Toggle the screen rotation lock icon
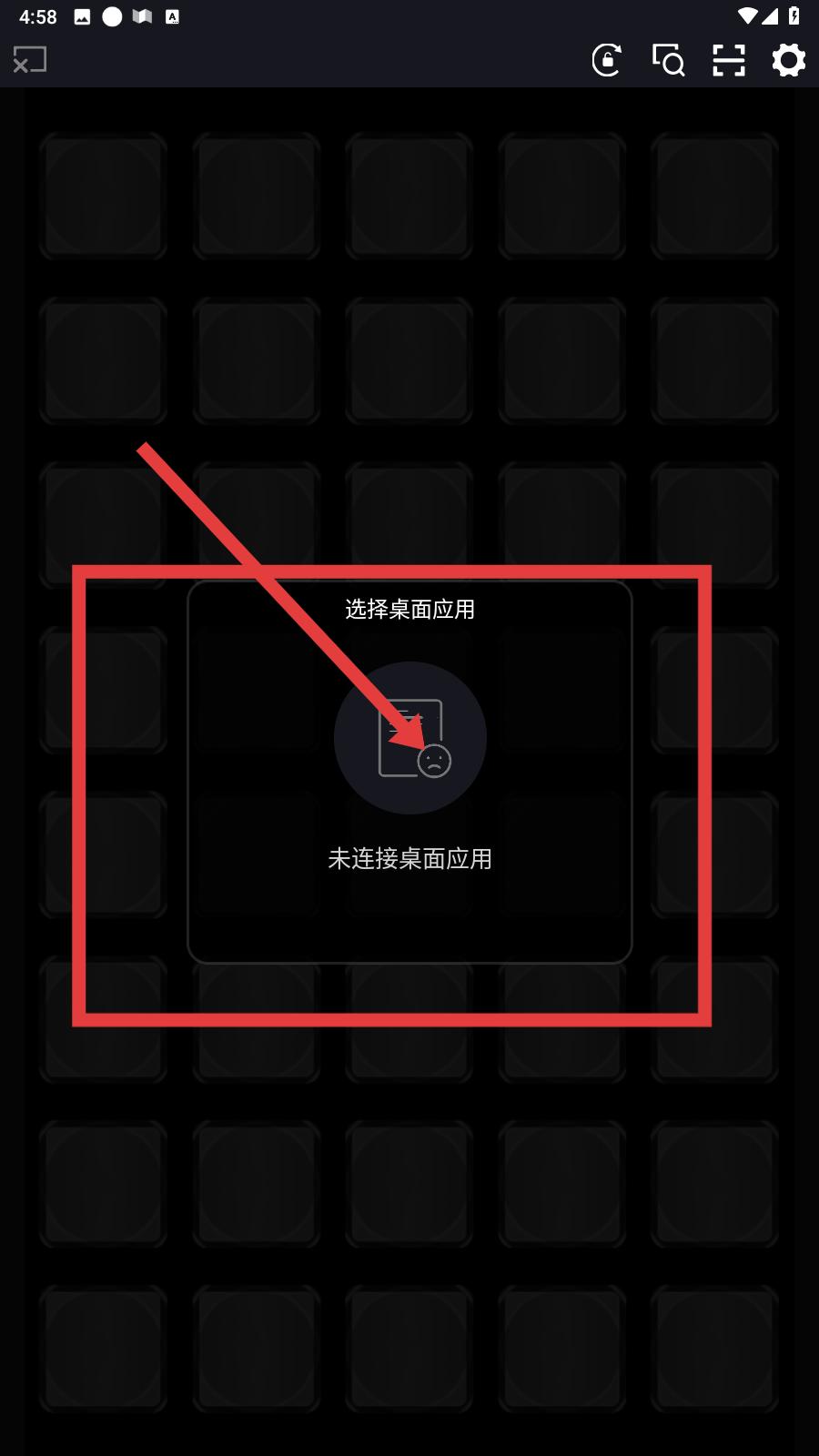The width and height of the screenshot is (819, 1456). (x=607, y=60)
